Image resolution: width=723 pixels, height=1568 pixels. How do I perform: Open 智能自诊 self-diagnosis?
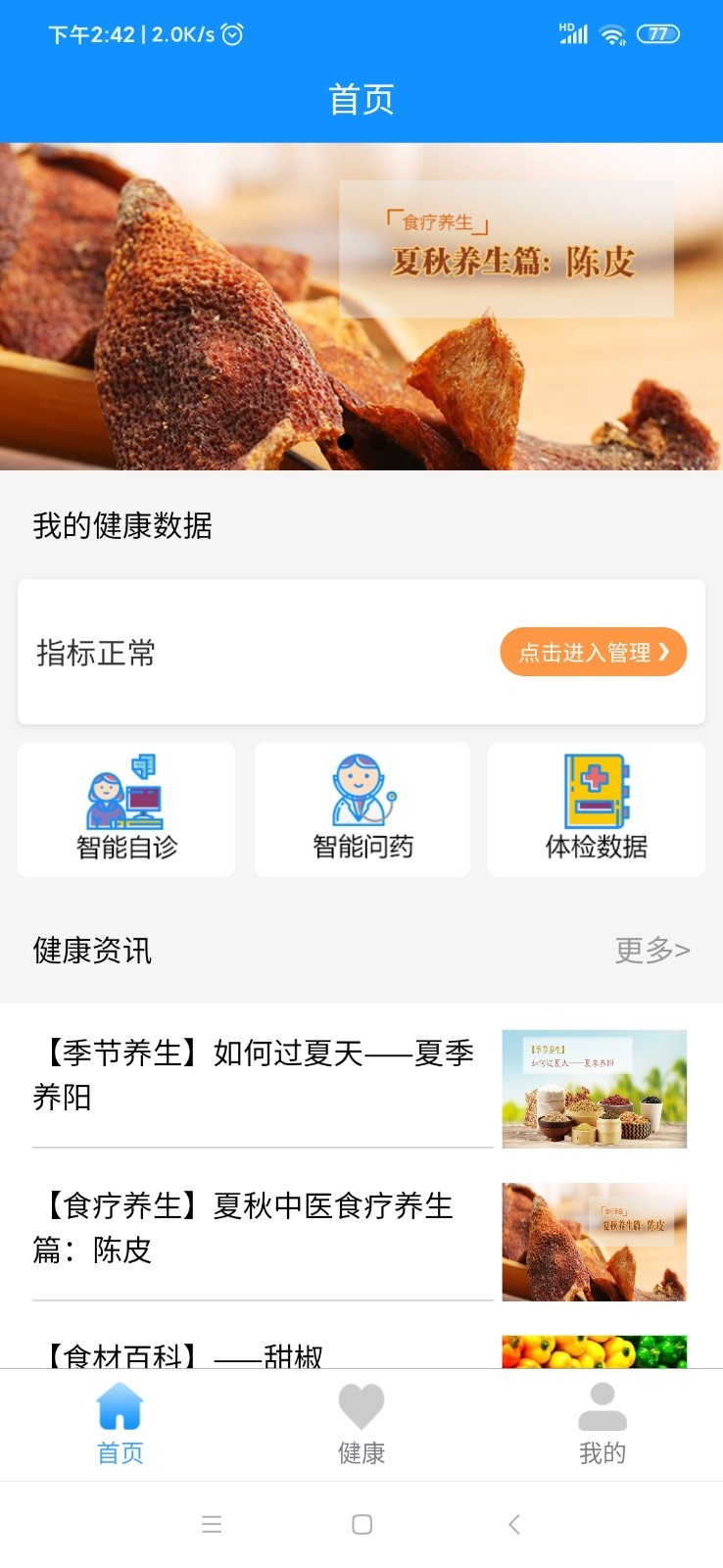pos(126,809)
